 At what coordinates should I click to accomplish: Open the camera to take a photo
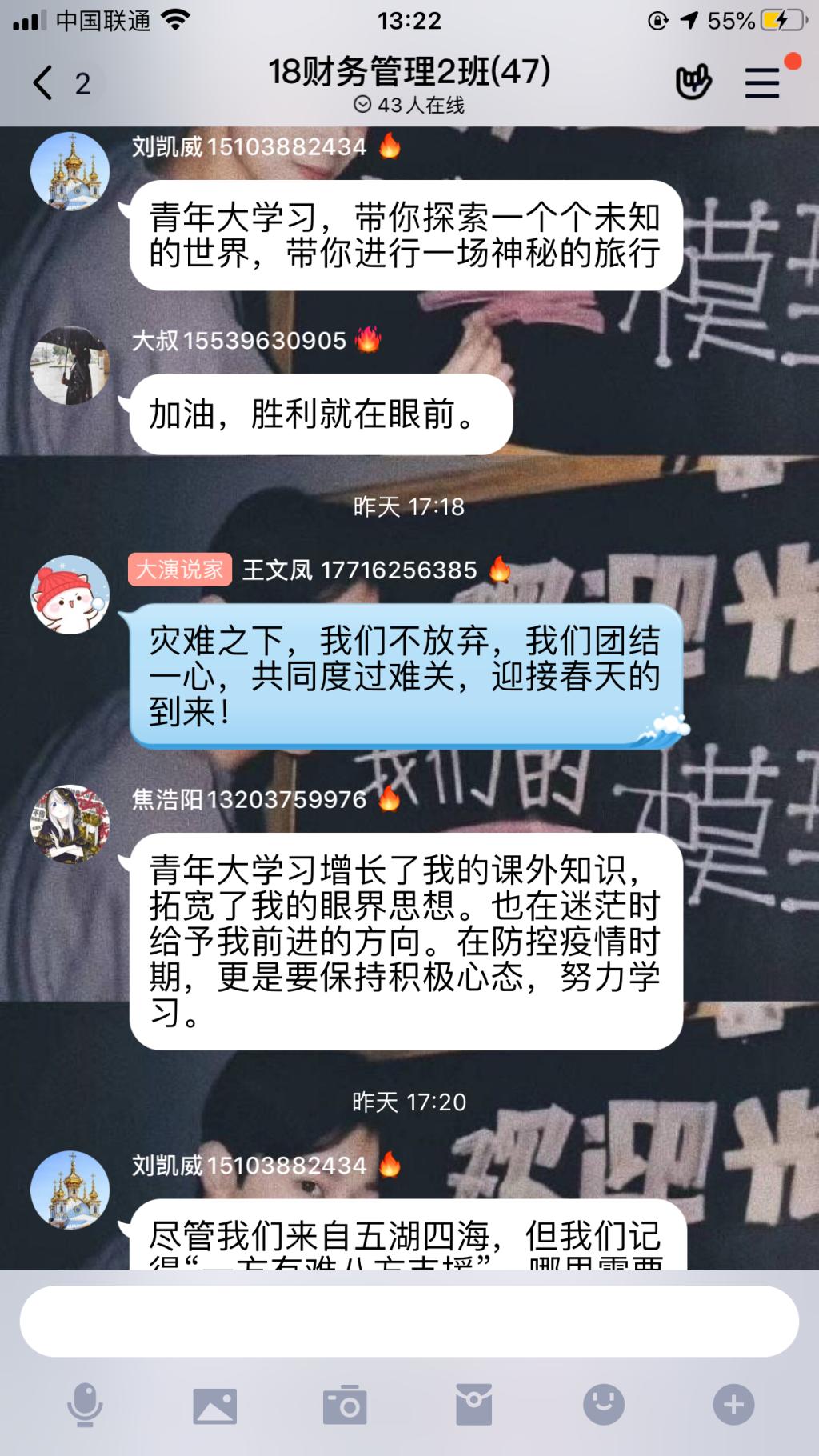[x=345, y=1406]
